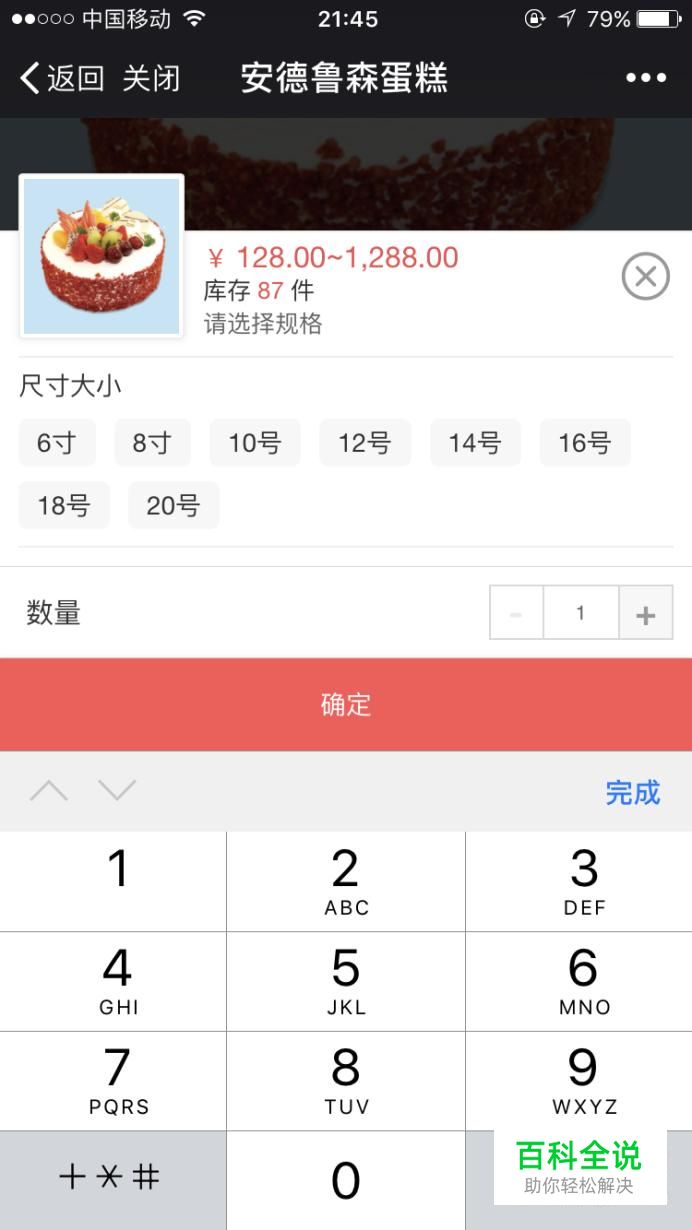This screenshot has width=692, height=1230.
Task: Select the 16号 option
Action: (x=585, y=443)
